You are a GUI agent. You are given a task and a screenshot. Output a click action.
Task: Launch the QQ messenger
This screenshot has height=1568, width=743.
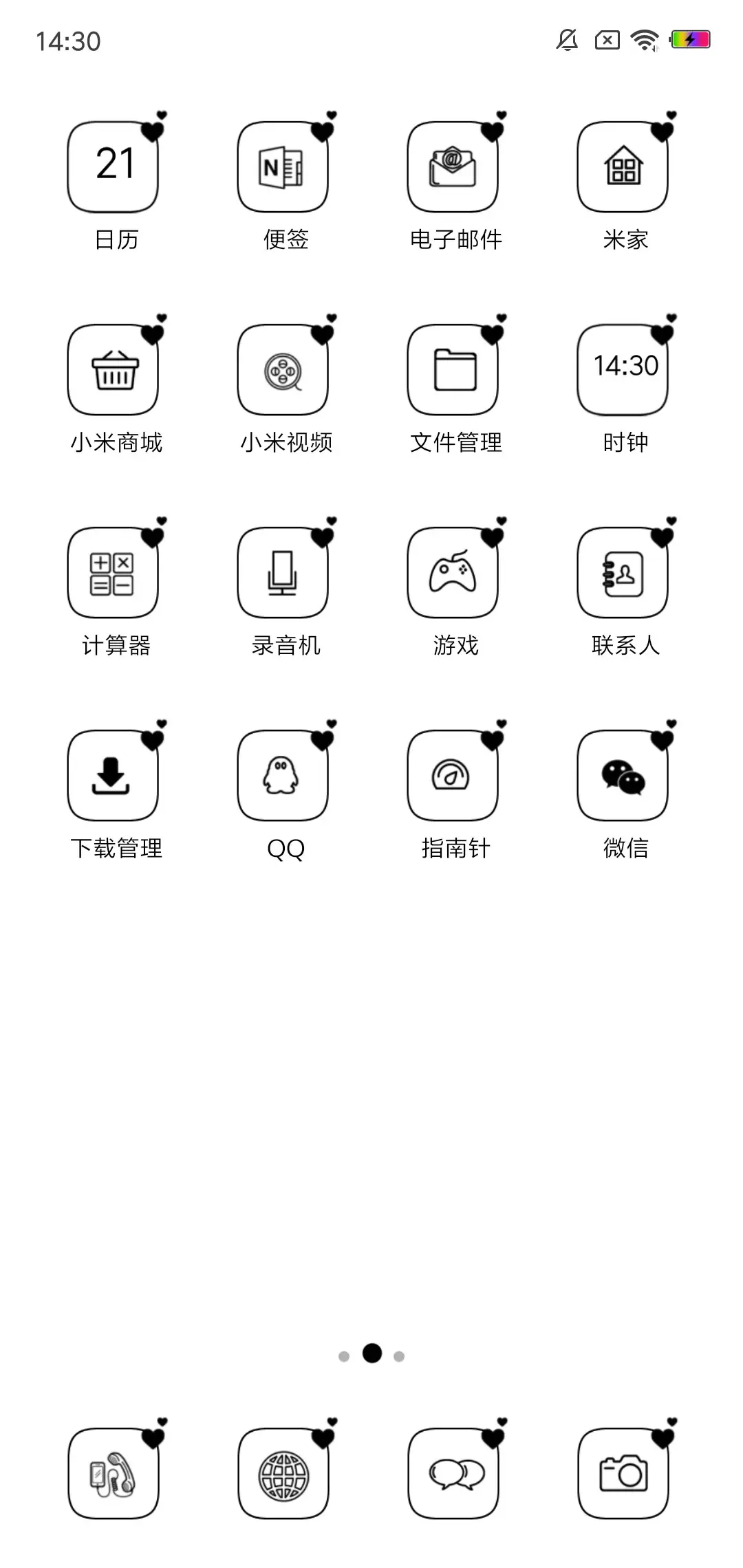(x=283, y=775)
